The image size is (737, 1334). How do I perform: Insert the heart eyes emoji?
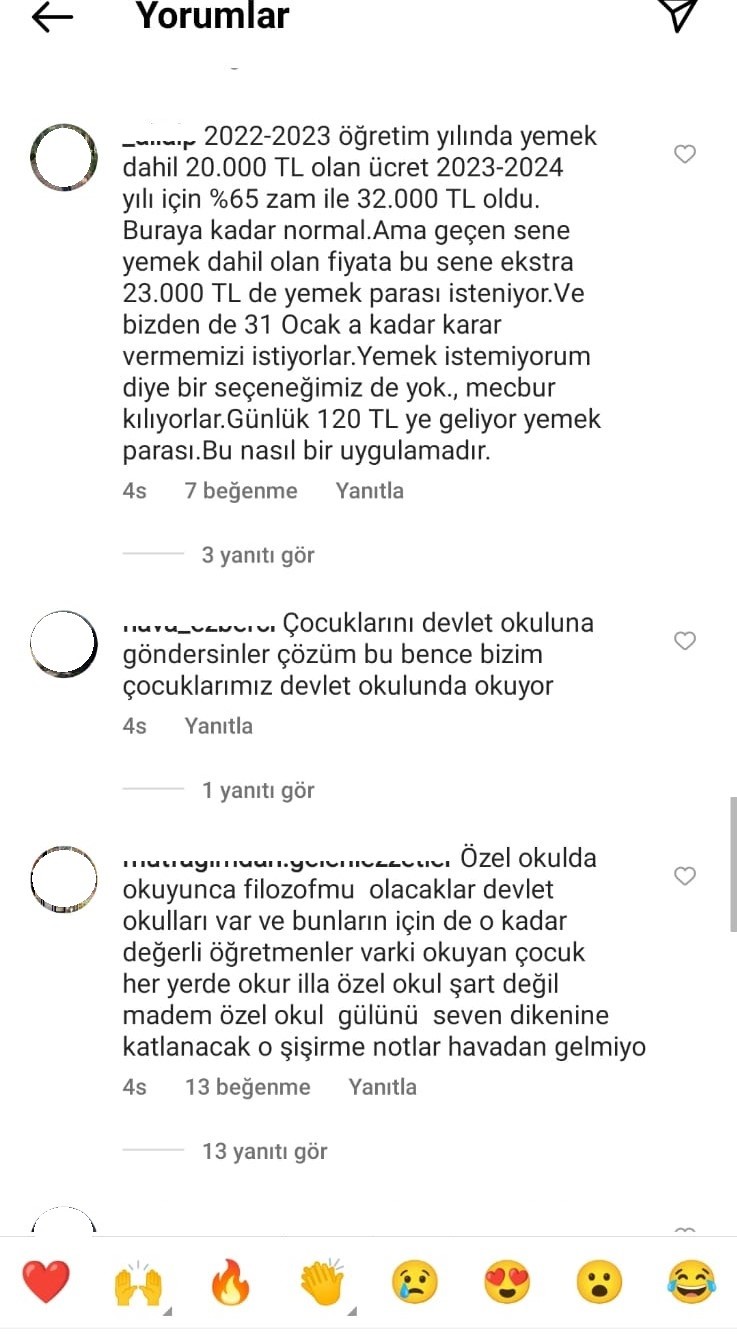click(507, 1282)
